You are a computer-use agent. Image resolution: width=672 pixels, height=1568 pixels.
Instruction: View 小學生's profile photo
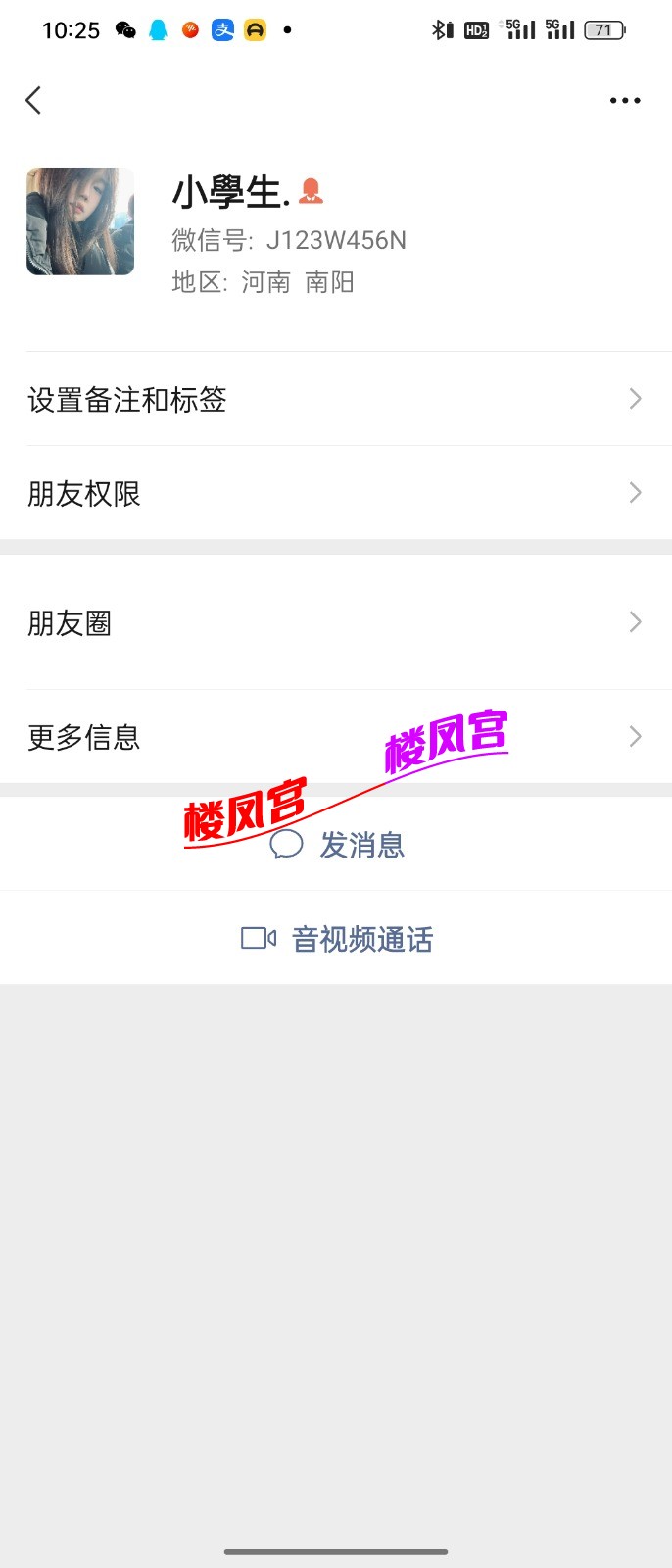(80, 221)
